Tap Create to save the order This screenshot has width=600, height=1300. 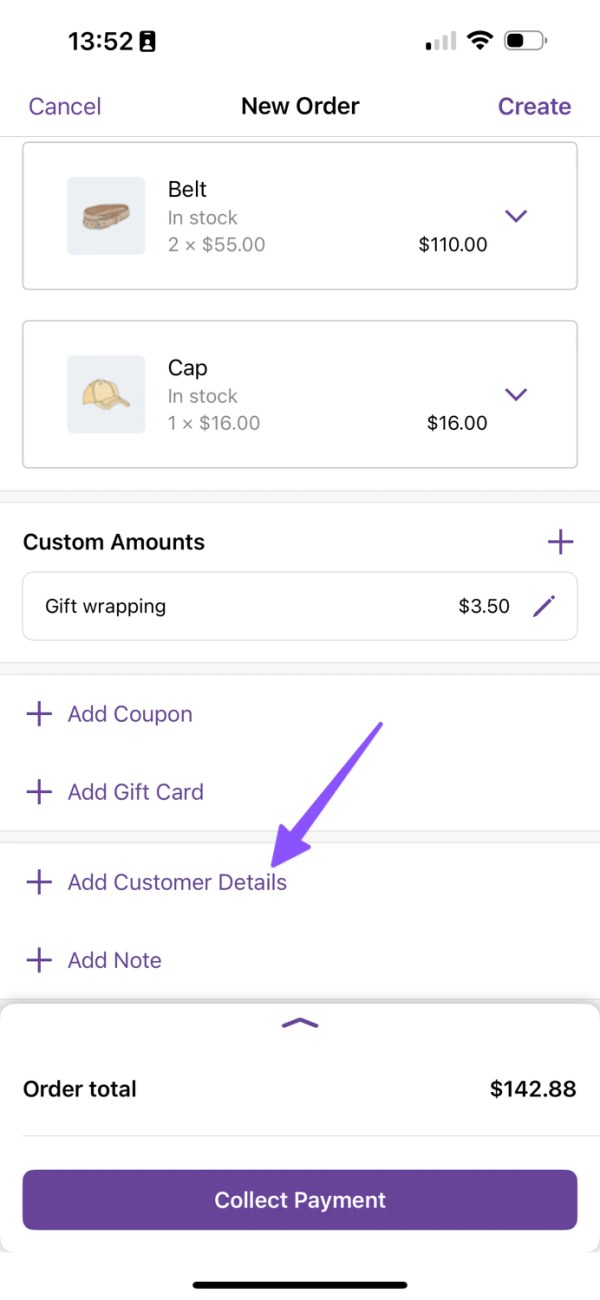(534, 106)
